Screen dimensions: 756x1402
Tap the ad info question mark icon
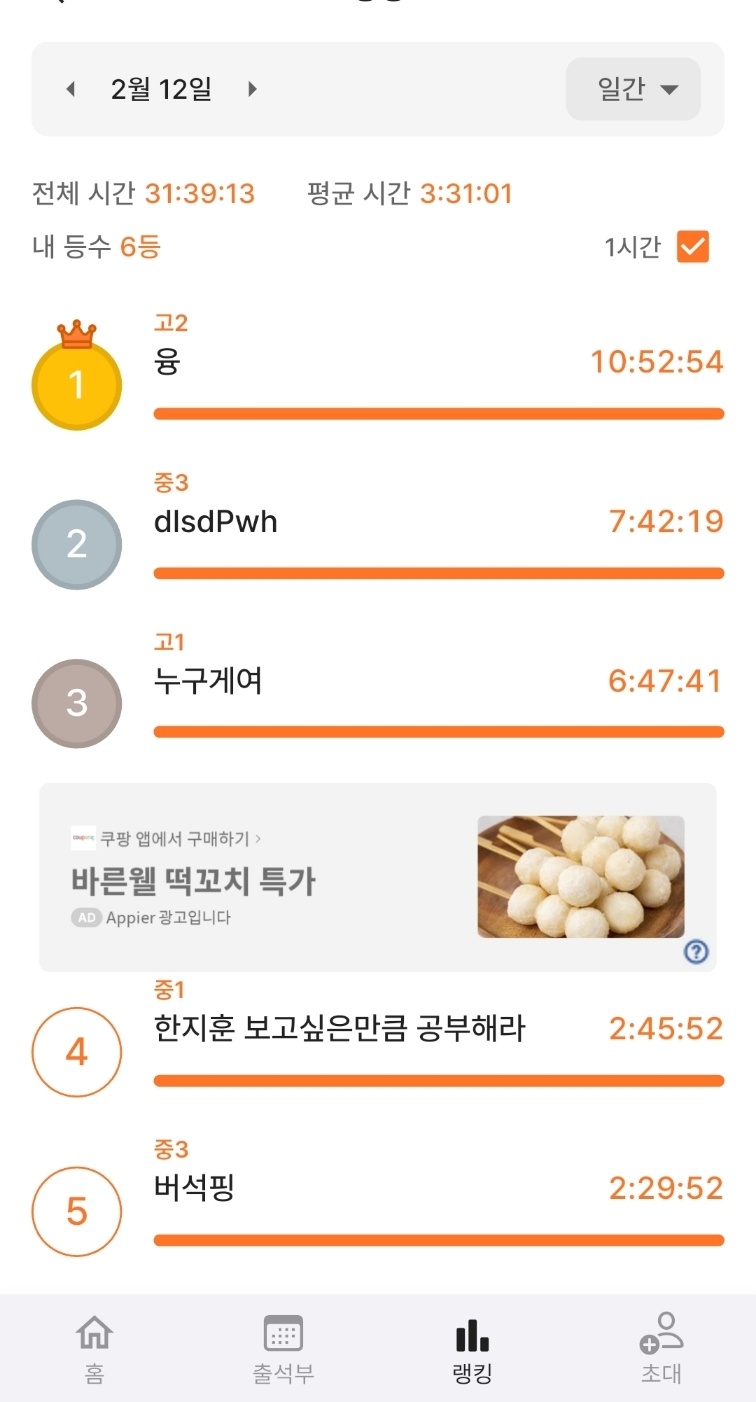pos(696,952)
